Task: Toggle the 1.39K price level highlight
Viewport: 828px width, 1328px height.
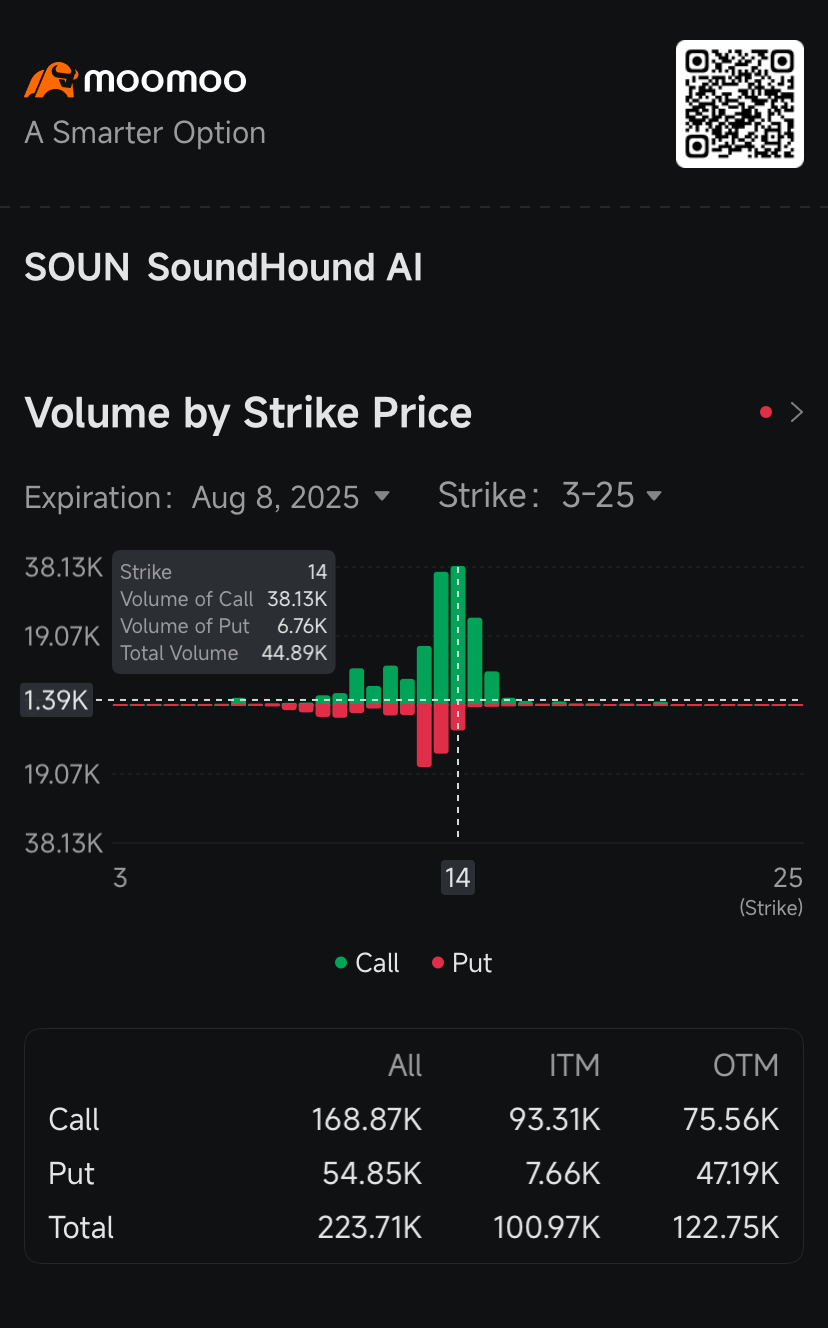Action: (x=55, y=700)
